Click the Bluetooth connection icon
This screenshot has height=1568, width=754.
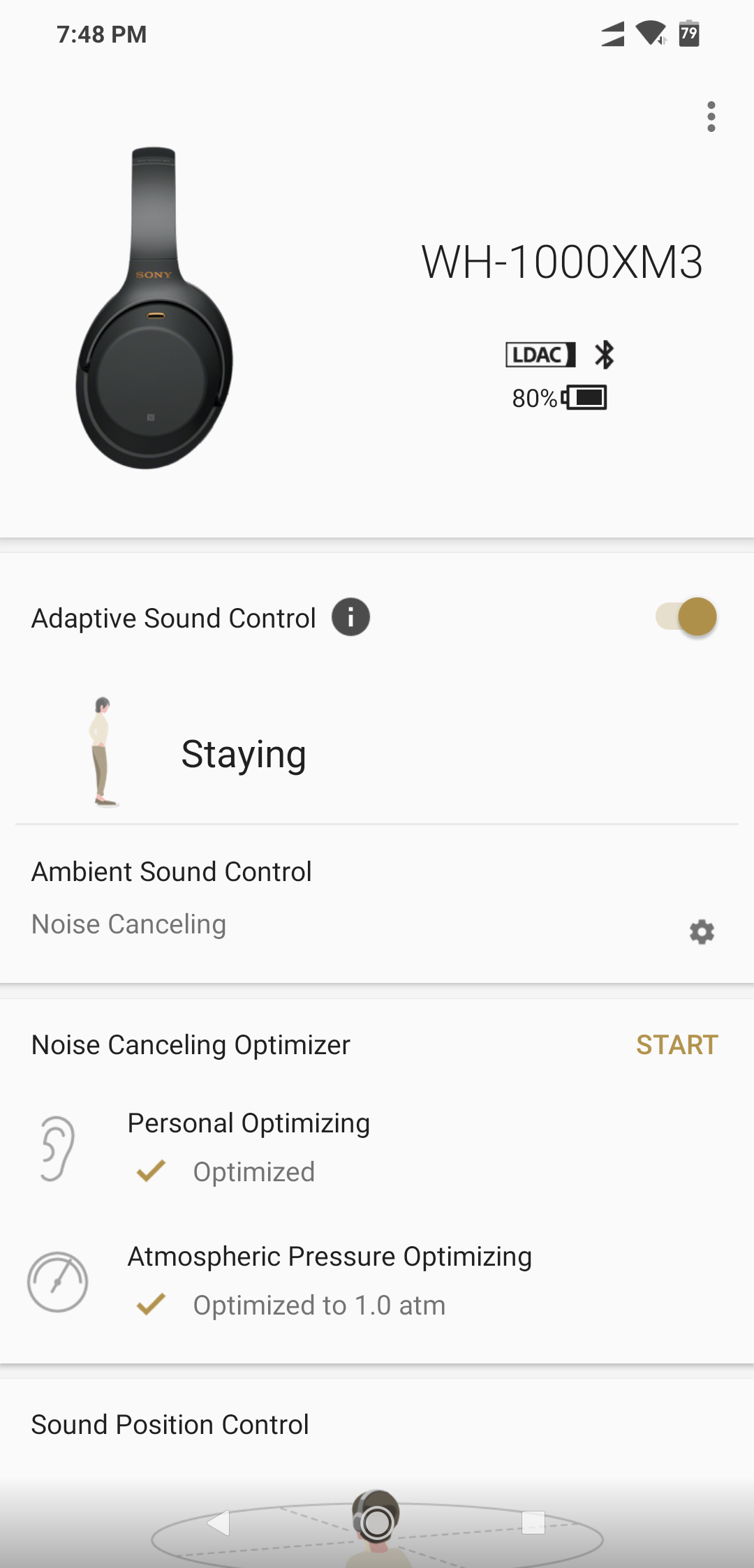604,355
